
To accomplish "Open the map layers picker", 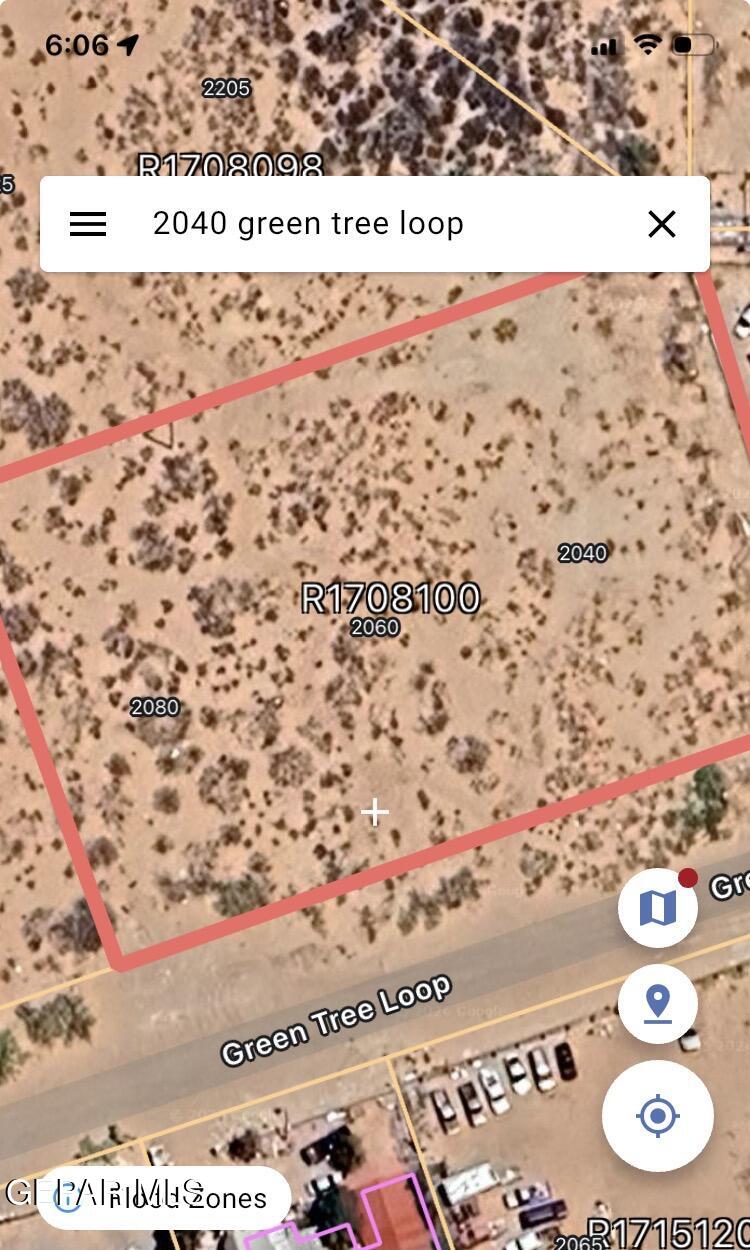I will coord(657,905).
